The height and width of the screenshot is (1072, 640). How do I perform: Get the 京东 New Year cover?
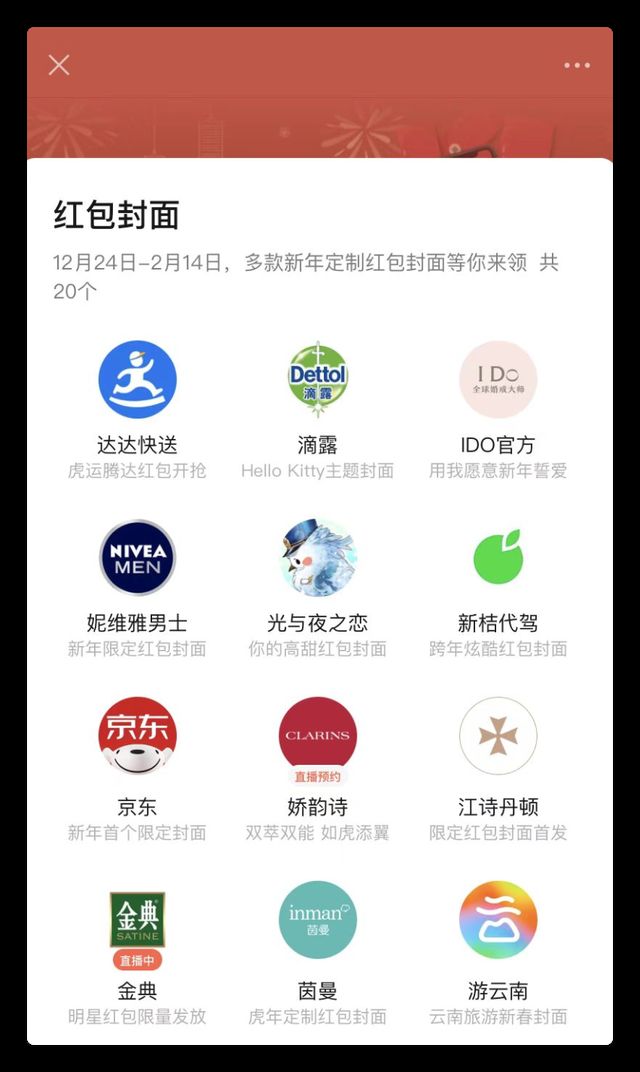click(x=137, y=736)
